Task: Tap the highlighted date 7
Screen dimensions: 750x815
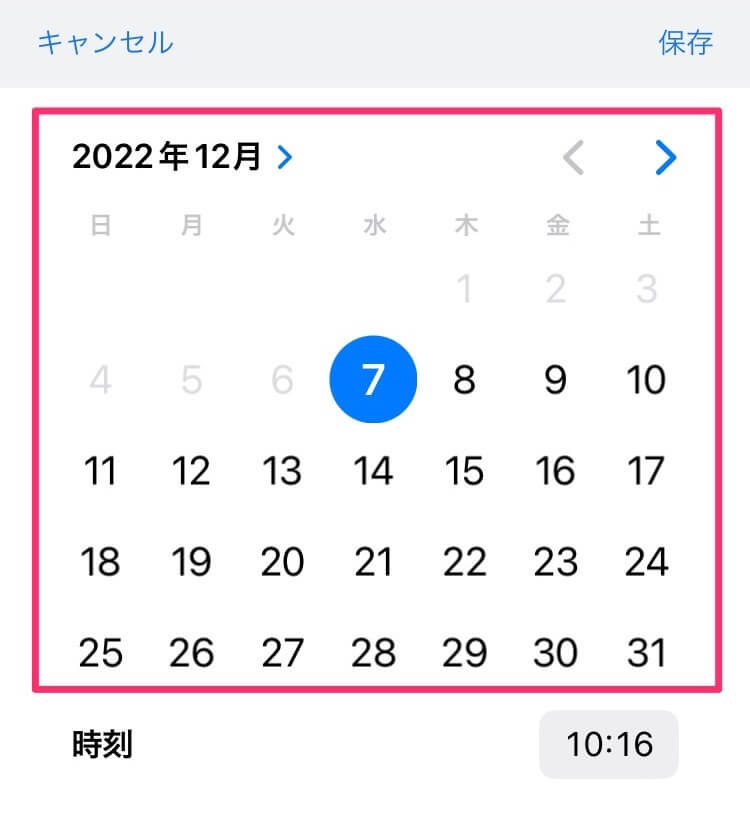Action: pos(374,378)
